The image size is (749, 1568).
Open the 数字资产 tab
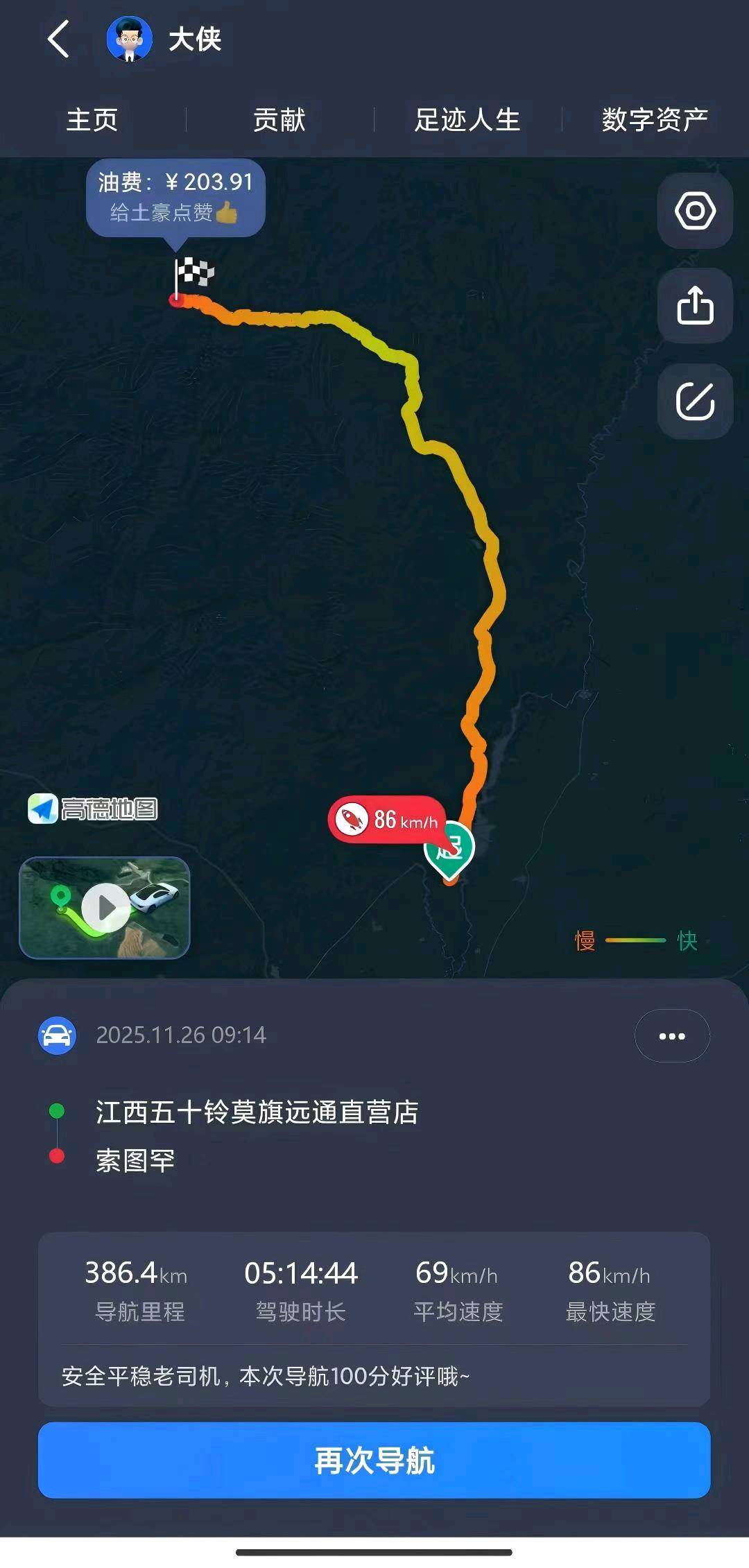(x=654, y=119)
